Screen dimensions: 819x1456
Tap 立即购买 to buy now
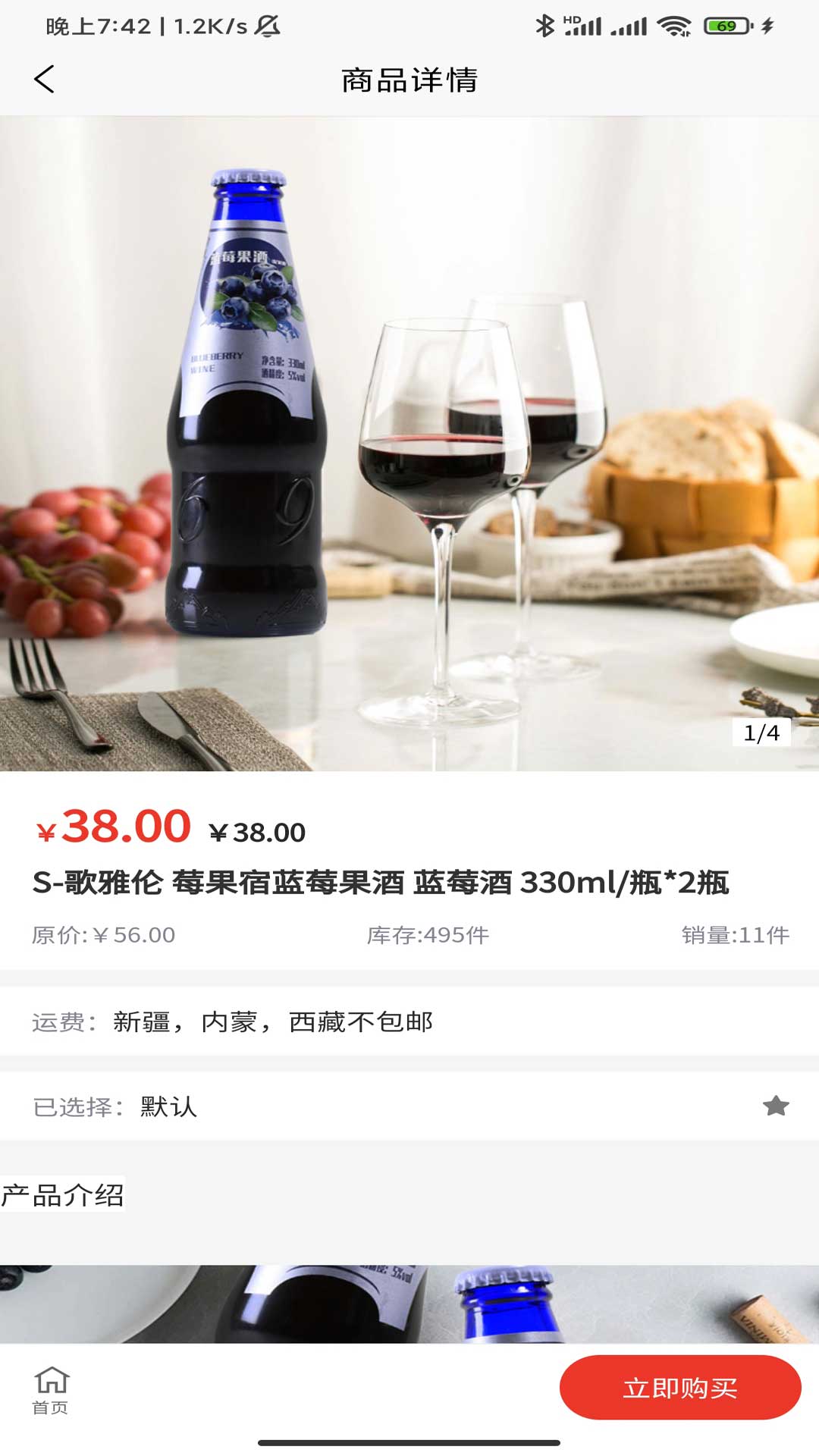point(679,1388)
